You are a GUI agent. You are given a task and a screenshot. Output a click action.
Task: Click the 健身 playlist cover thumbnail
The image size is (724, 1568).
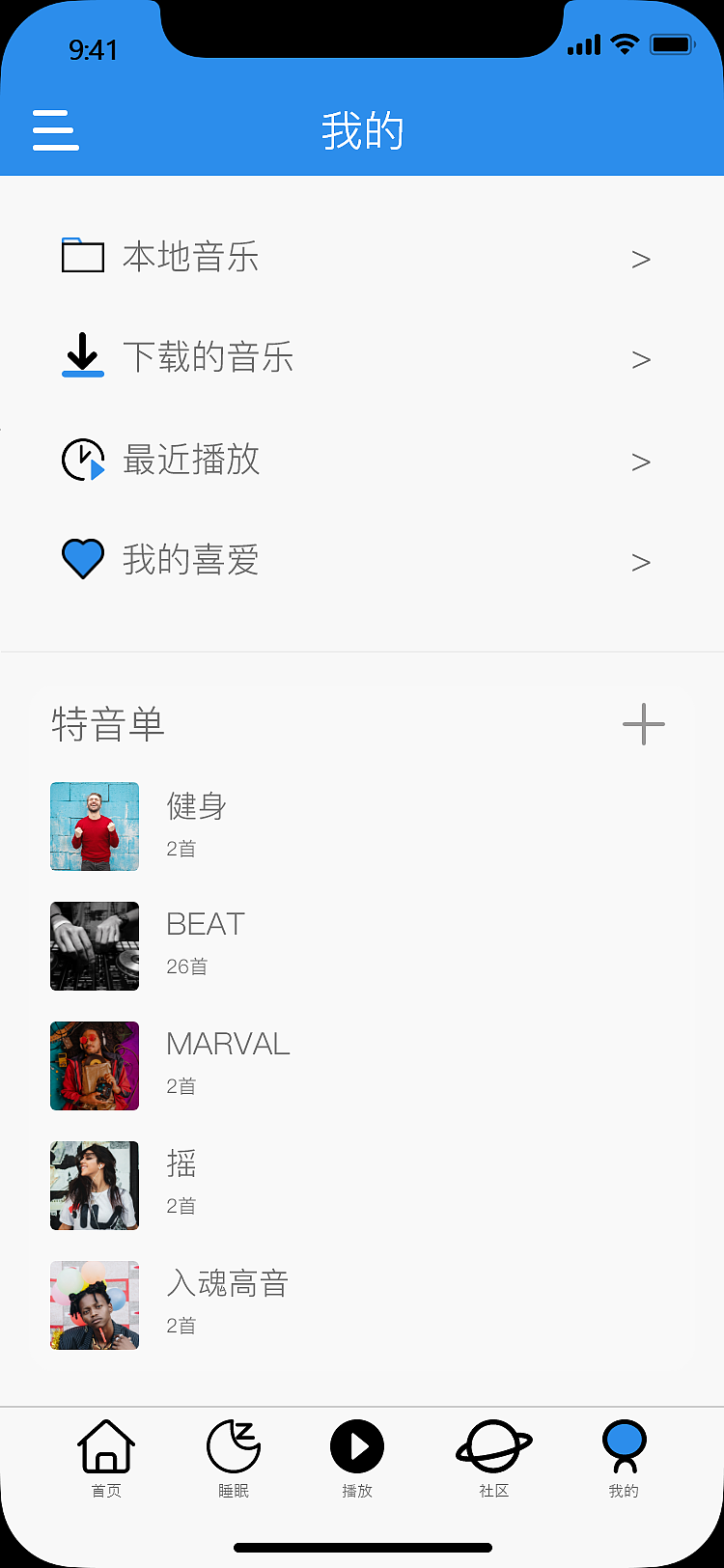(x=94, y=826)
